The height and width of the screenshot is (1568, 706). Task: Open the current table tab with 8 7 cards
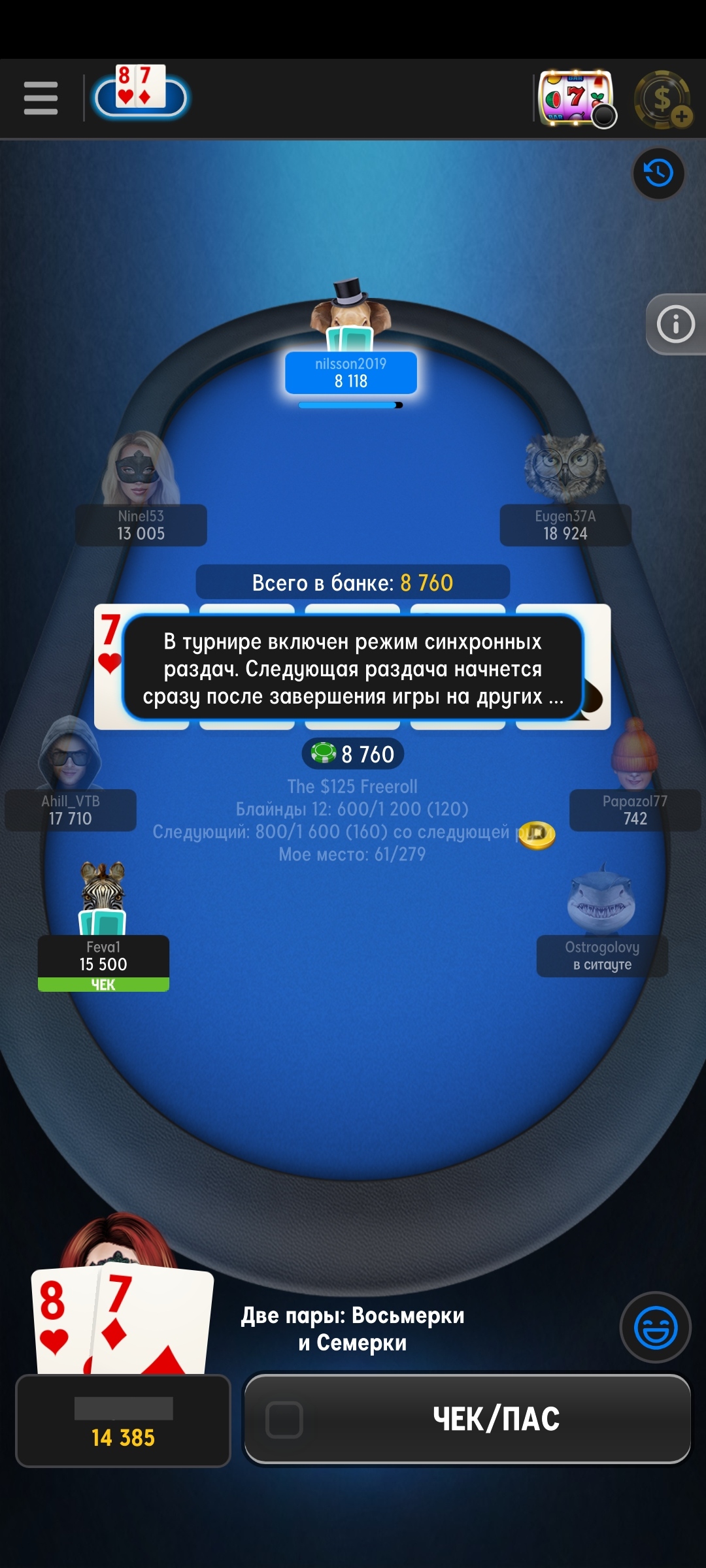(141, 96)
